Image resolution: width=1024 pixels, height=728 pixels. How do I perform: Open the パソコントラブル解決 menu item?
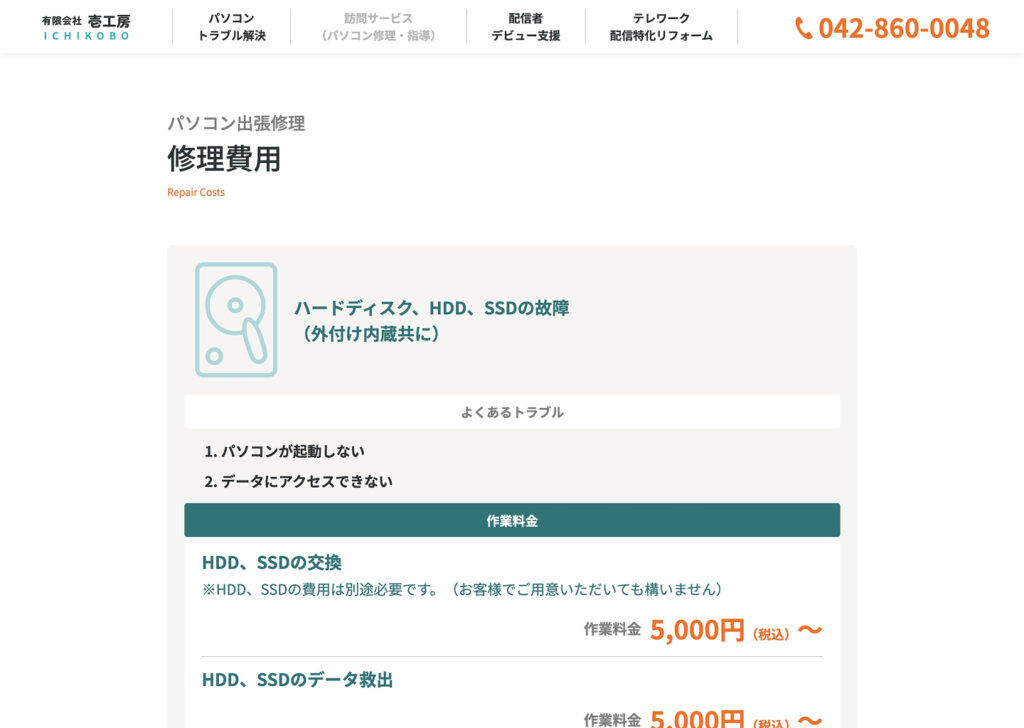(x=231, y=27)
